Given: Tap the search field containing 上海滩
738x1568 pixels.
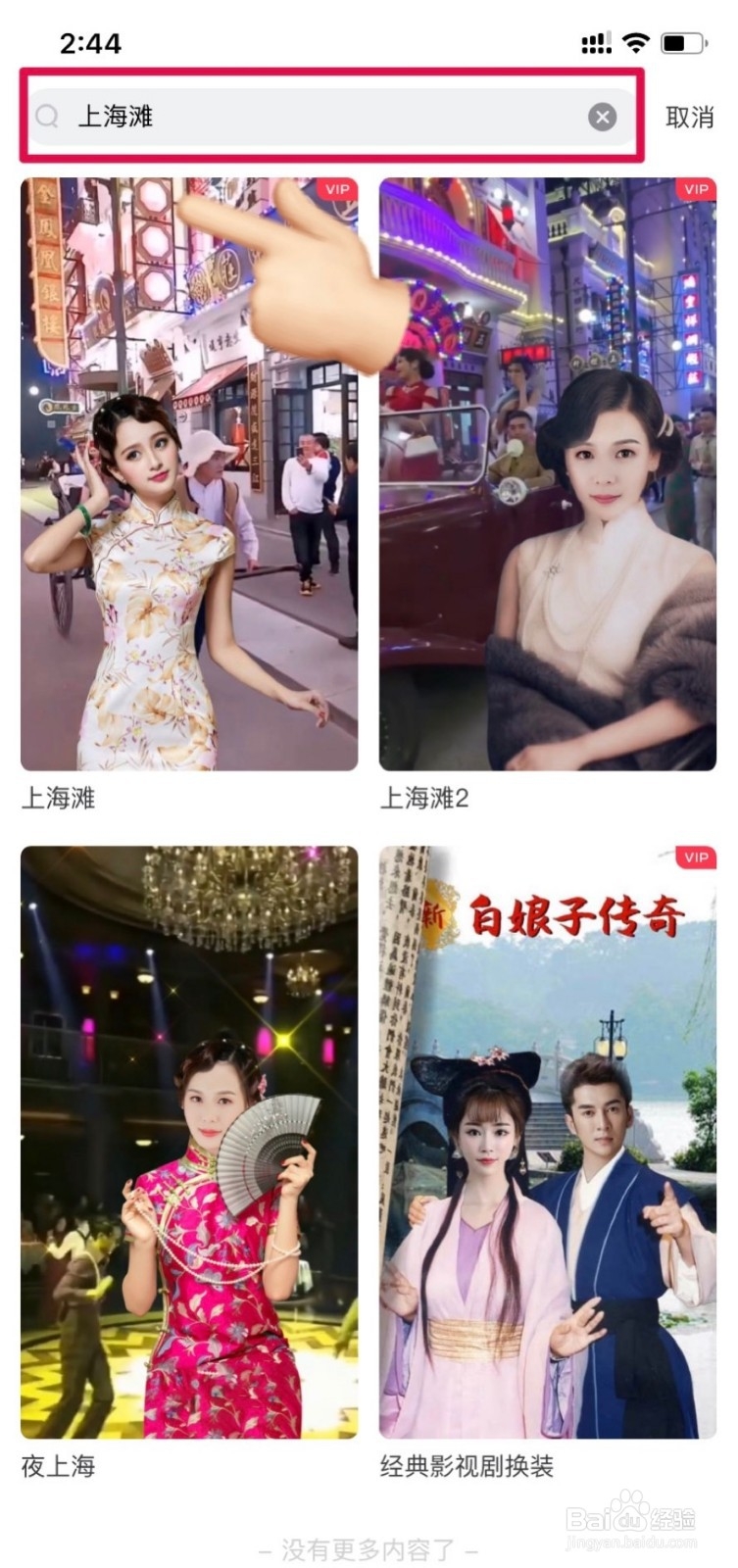Looking at the screenshot, I should (x=314, y=118).
